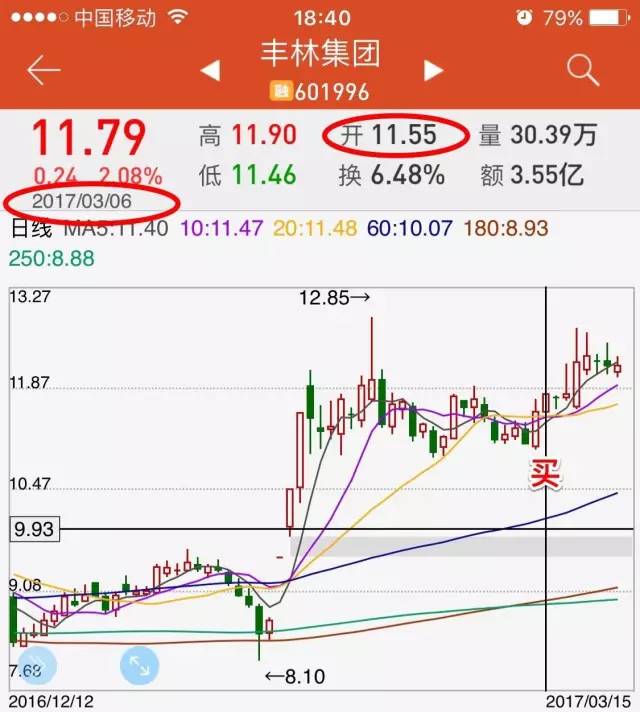The height and width of the screenshot is (712, 640).
Task: Expand the K-line chart to fullscreen
Action: tap(141, 664)
